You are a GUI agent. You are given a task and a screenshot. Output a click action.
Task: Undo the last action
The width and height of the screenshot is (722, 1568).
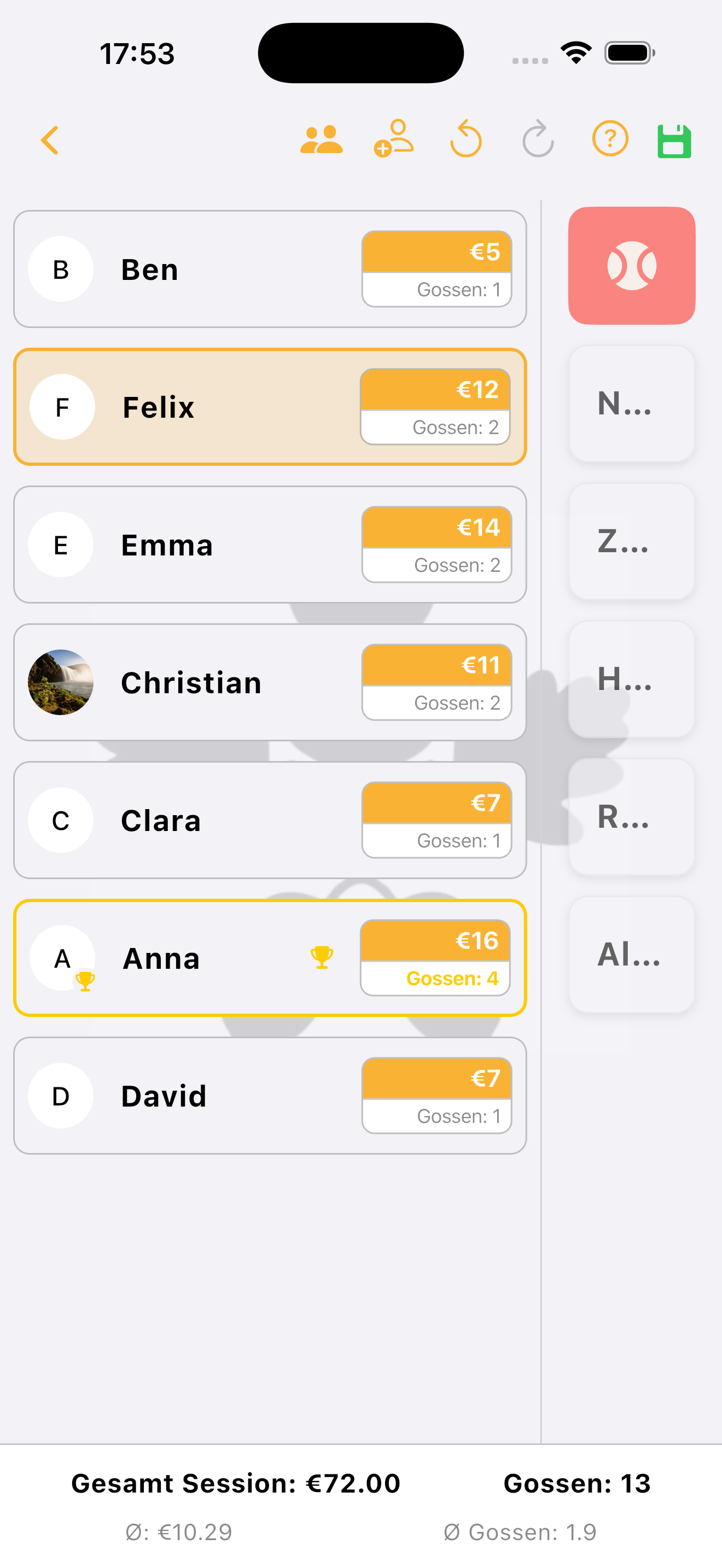(467, 139)
